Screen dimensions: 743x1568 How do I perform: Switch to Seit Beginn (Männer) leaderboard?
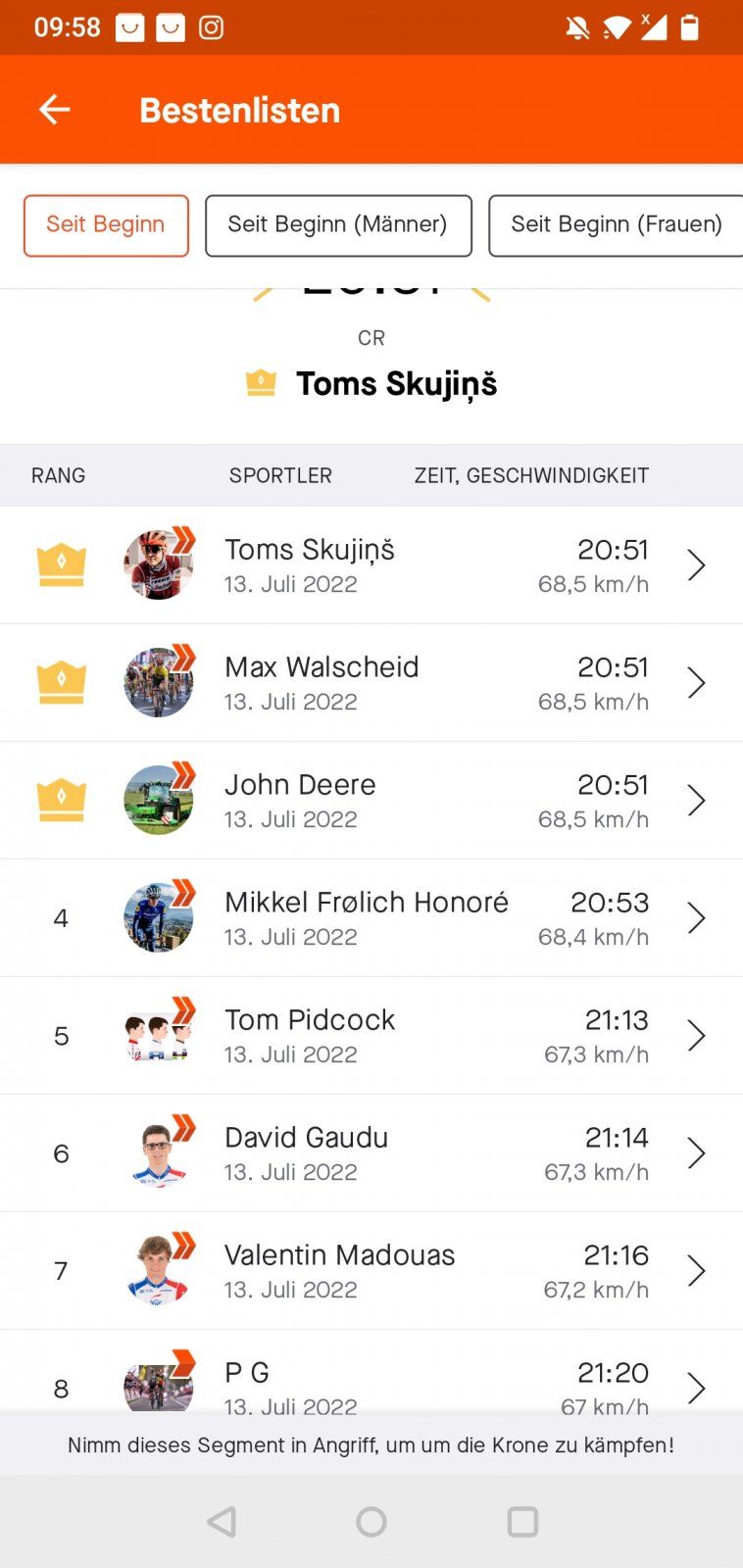pyautogui.click(x=338, y=225)
